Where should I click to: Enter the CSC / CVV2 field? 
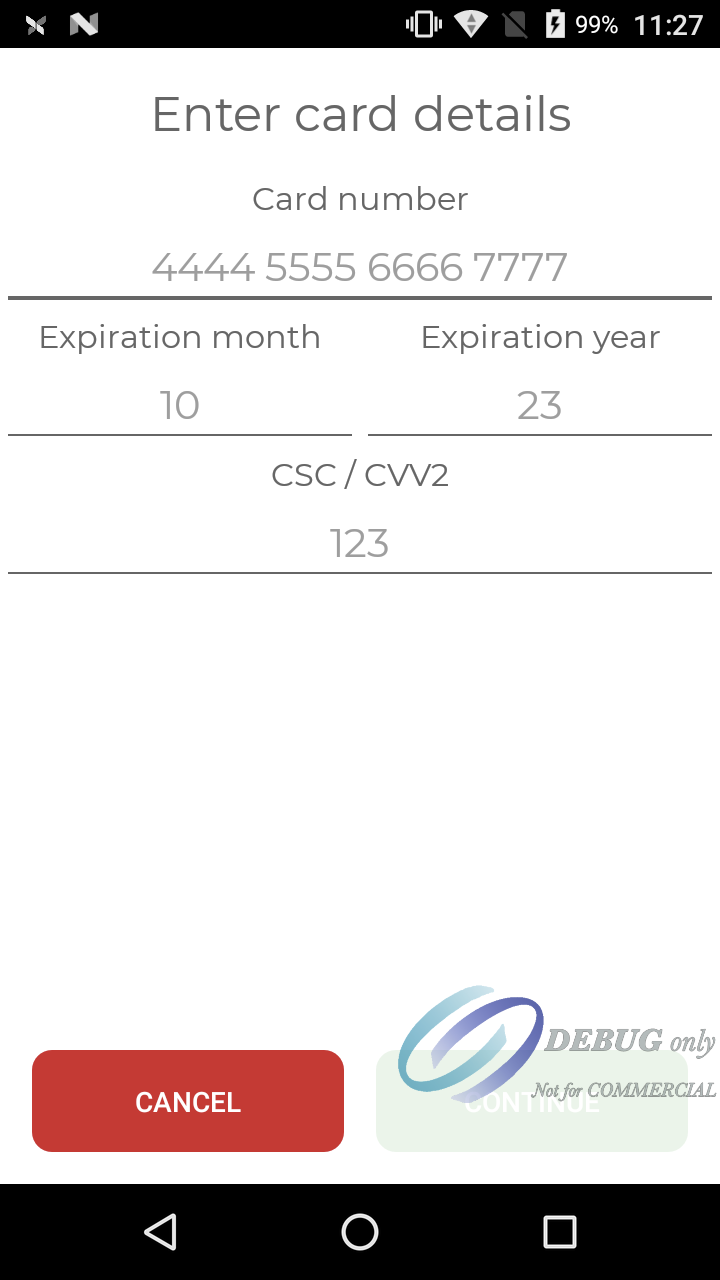pos(360,543)
